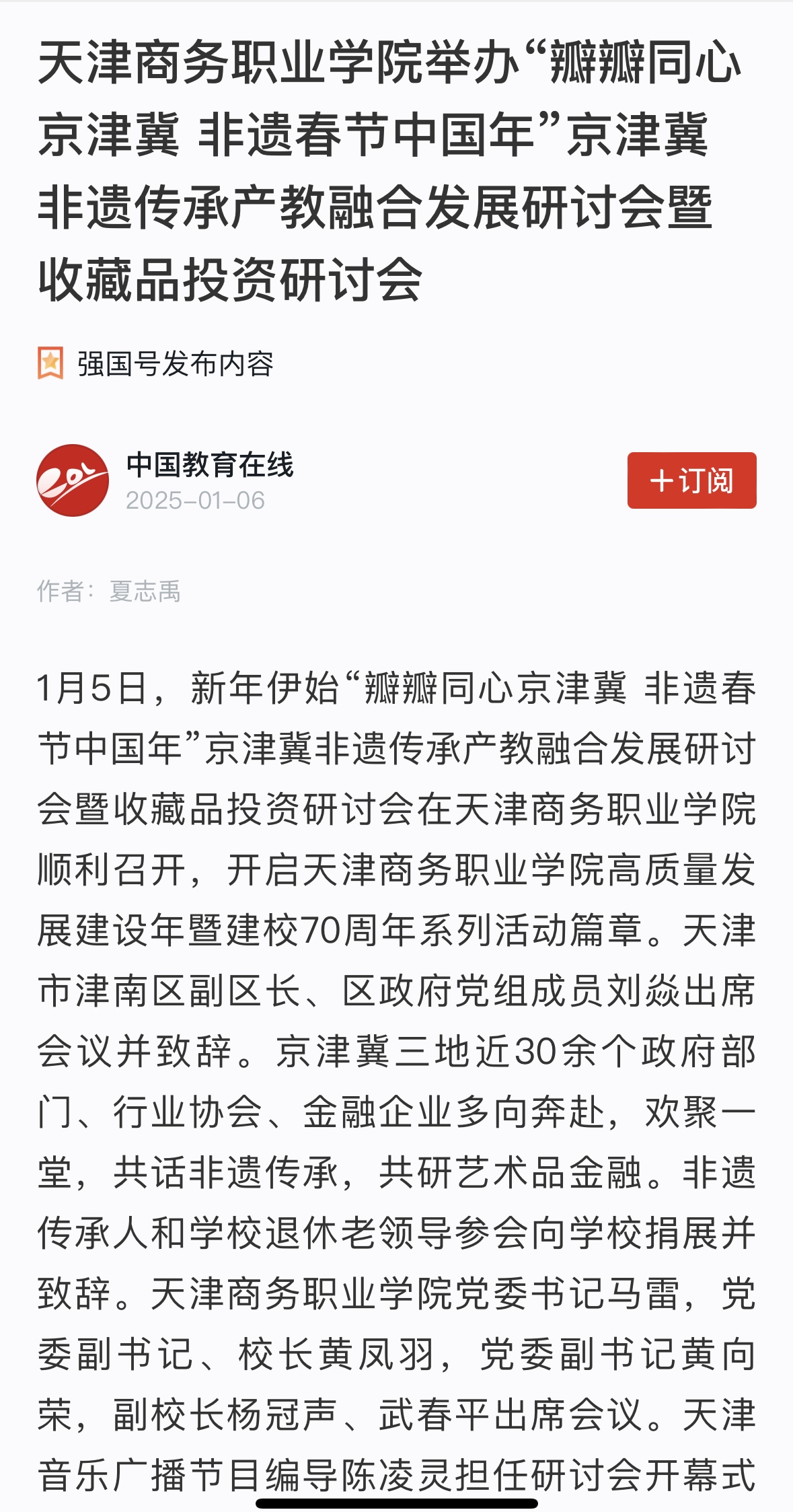Viewport: 793px width, 1512px height.
Task: Open the 中国教育在线 account name
Action: 210,465
